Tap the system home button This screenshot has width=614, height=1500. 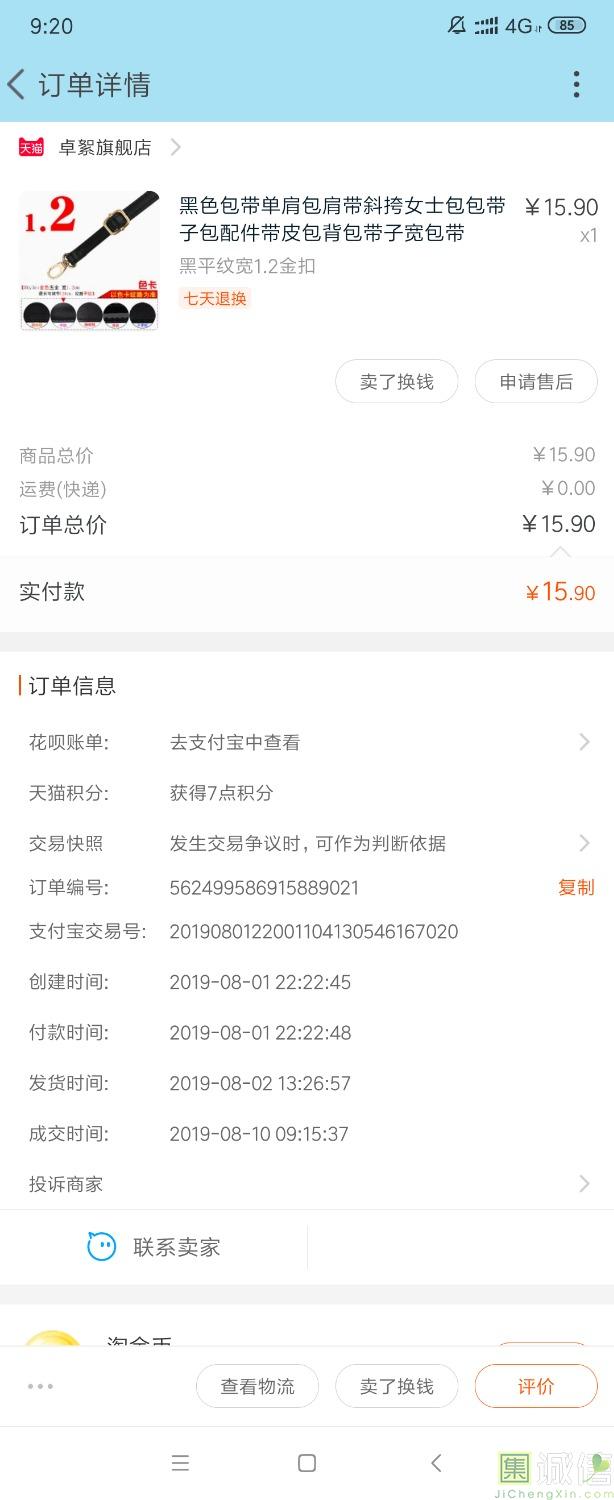(307, 1463)
